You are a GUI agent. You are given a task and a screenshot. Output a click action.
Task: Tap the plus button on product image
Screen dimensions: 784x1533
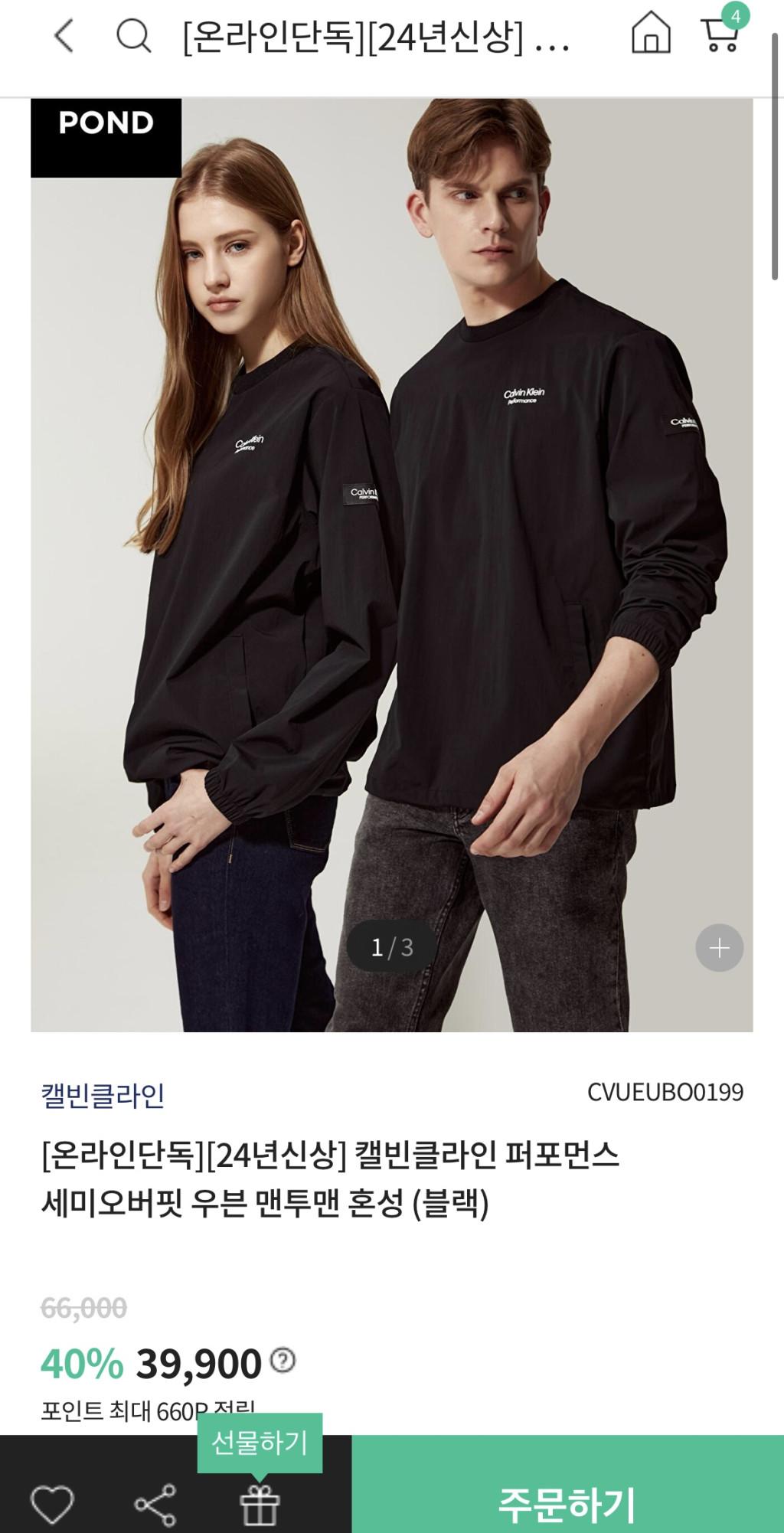coord(719,948)
